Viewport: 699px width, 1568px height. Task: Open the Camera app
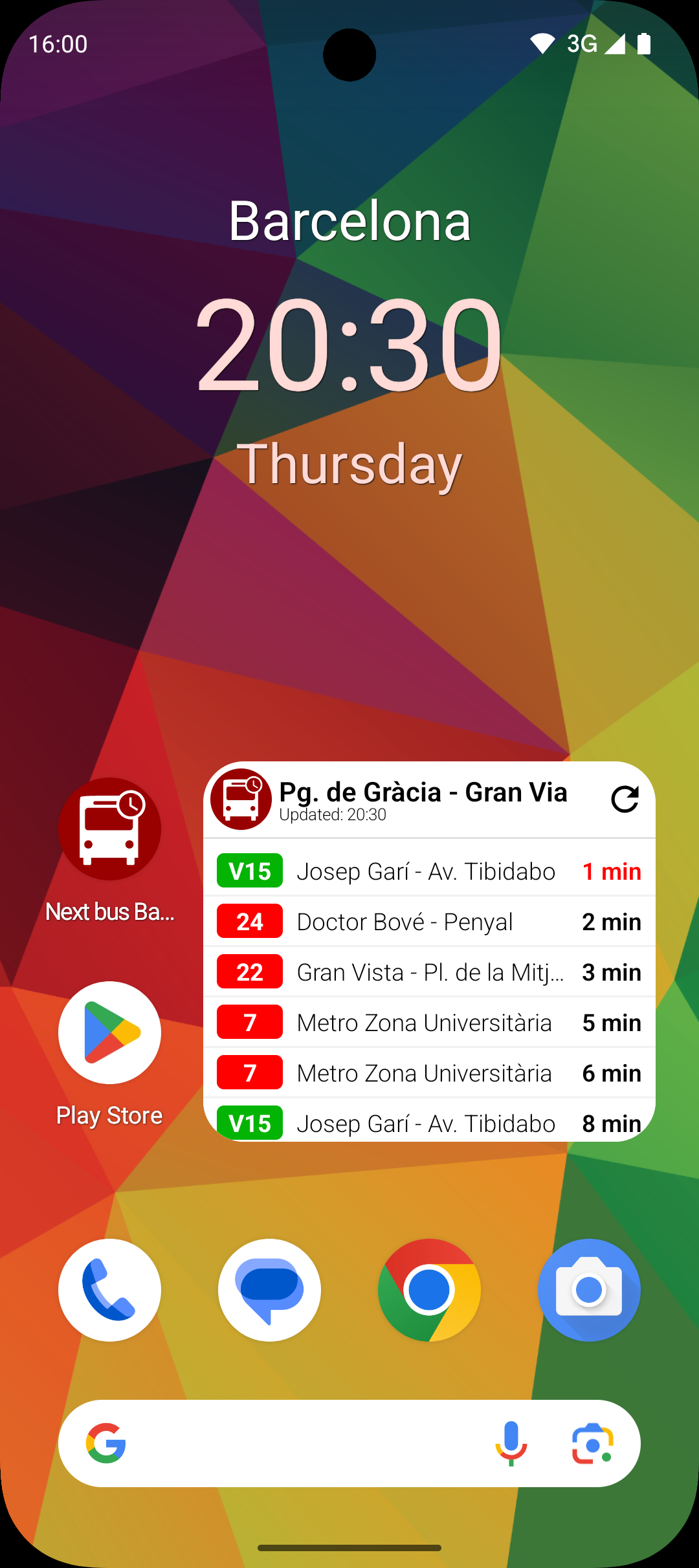pyautogui.click(x=589, y=1290)
